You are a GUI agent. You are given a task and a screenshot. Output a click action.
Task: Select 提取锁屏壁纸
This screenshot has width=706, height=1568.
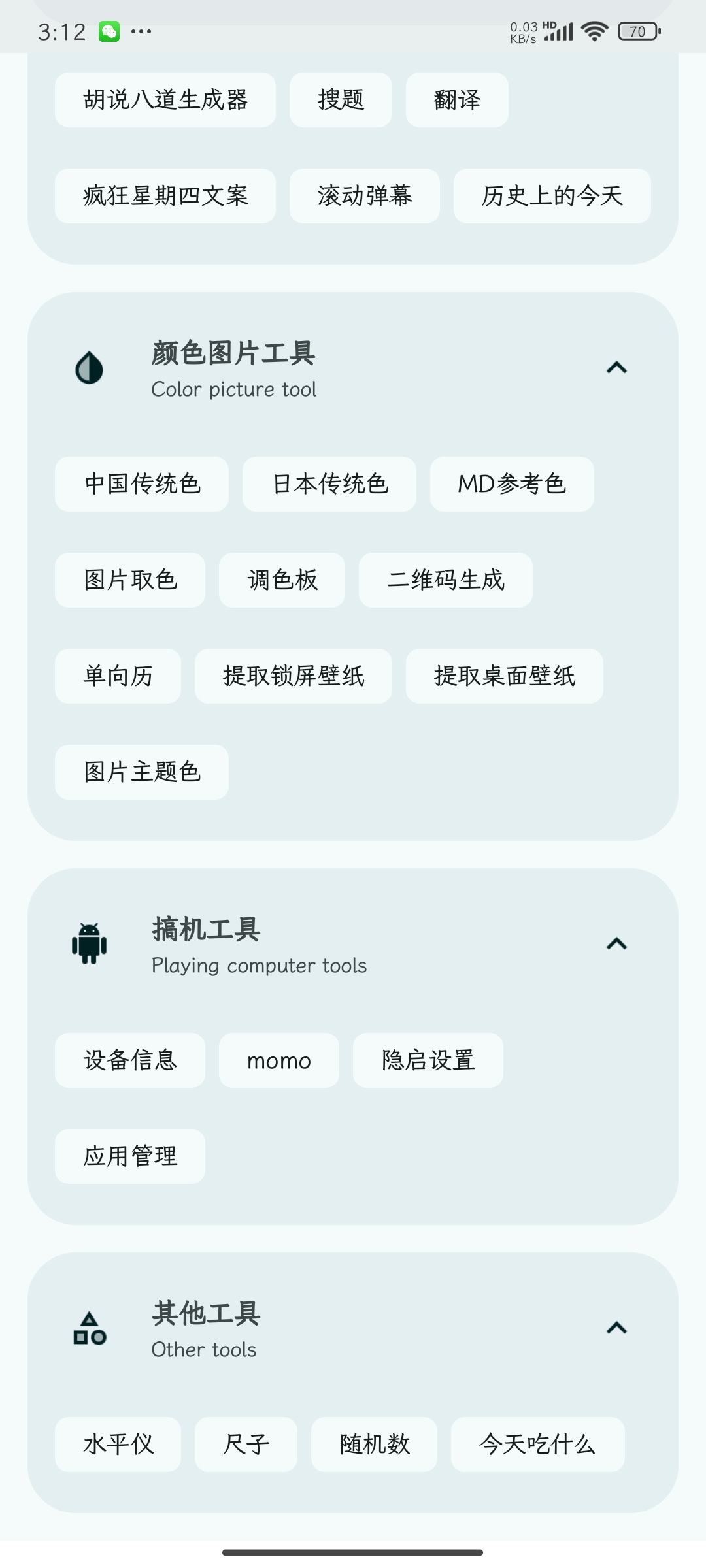click(x=294, y=676)
